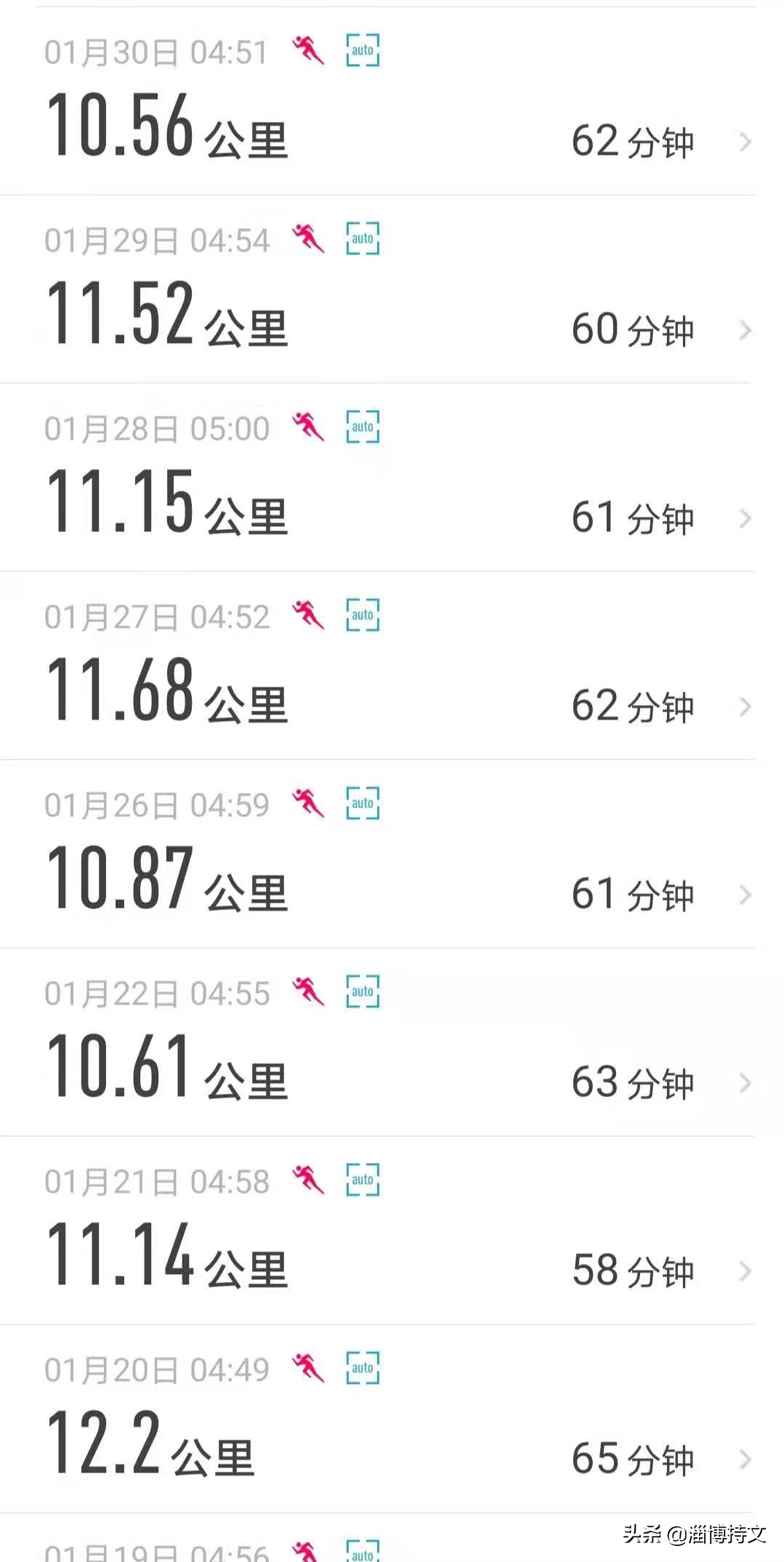Image resolution: width=784 pixels, height=1562 pixels.
Task: Click the 65 分钟 duration text
Action: click(x=632, y=1460)
